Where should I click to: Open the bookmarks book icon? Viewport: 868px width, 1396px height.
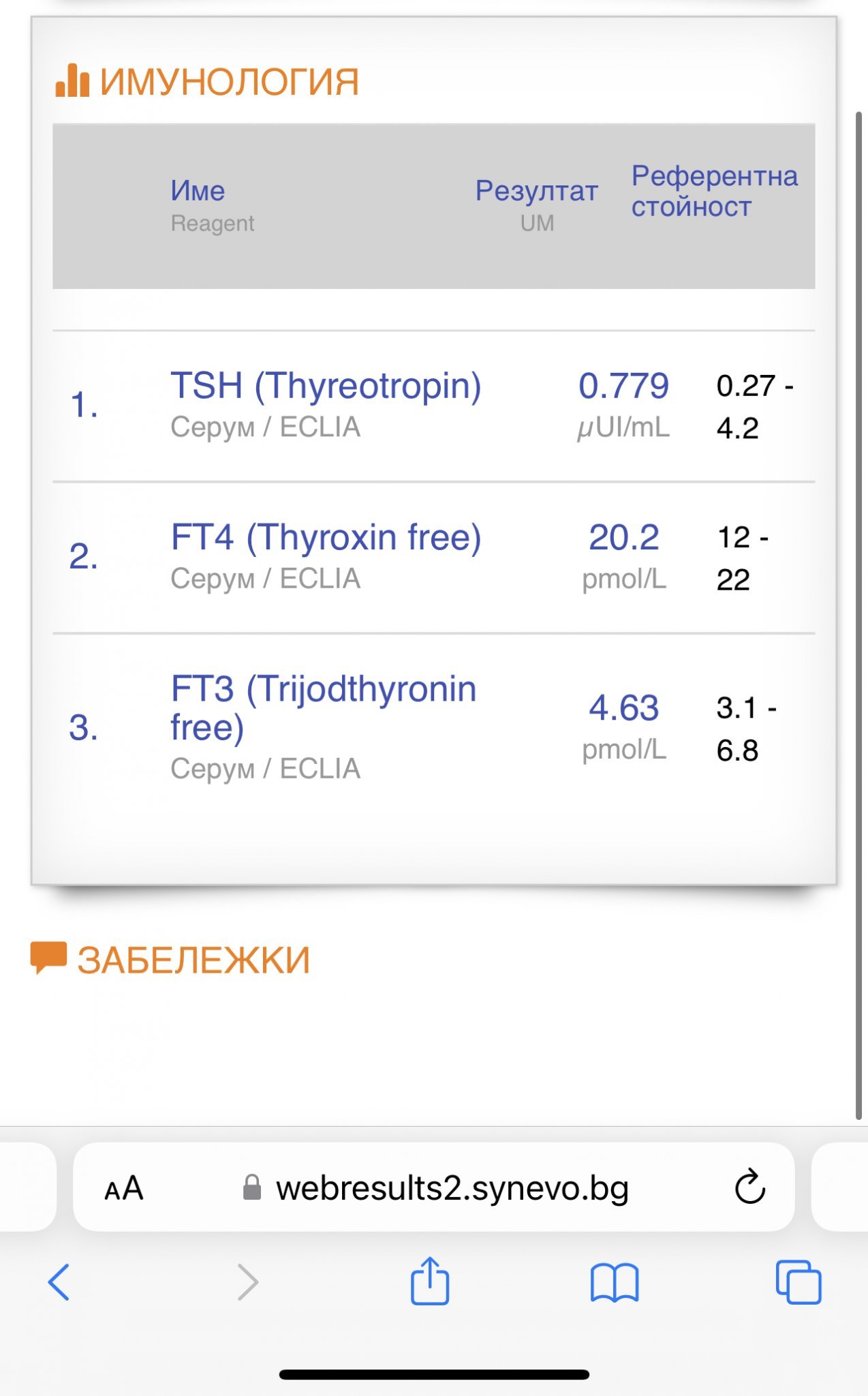coord(615,1283)
